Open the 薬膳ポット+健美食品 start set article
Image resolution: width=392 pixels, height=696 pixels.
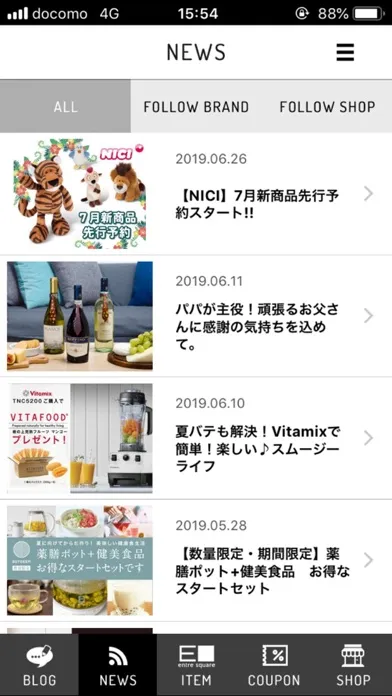click(x=196, y=560)
